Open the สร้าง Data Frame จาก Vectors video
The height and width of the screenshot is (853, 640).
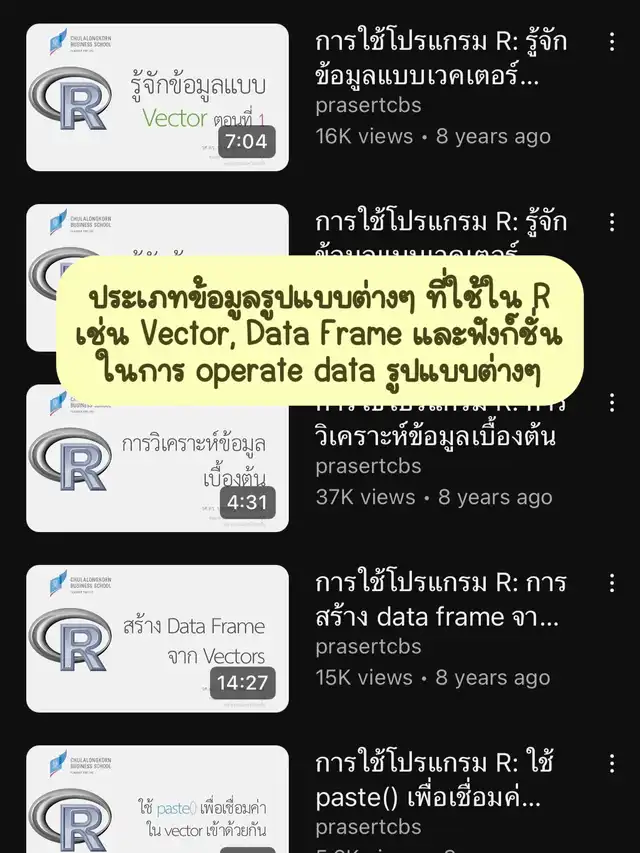click(157, 638)
